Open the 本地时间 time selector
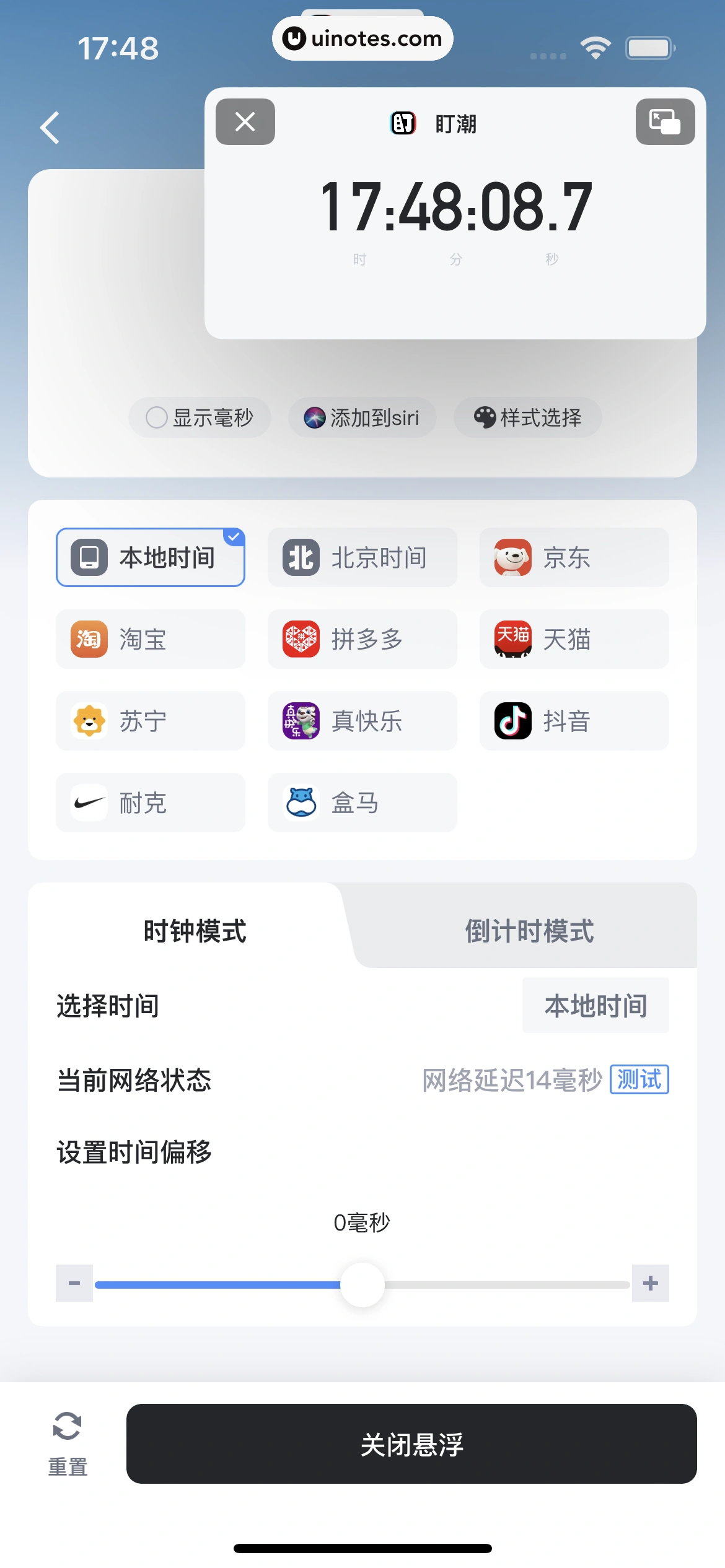Image resolution: width=725 pixels, height=1568 pixels. [x=595, y=1005]
